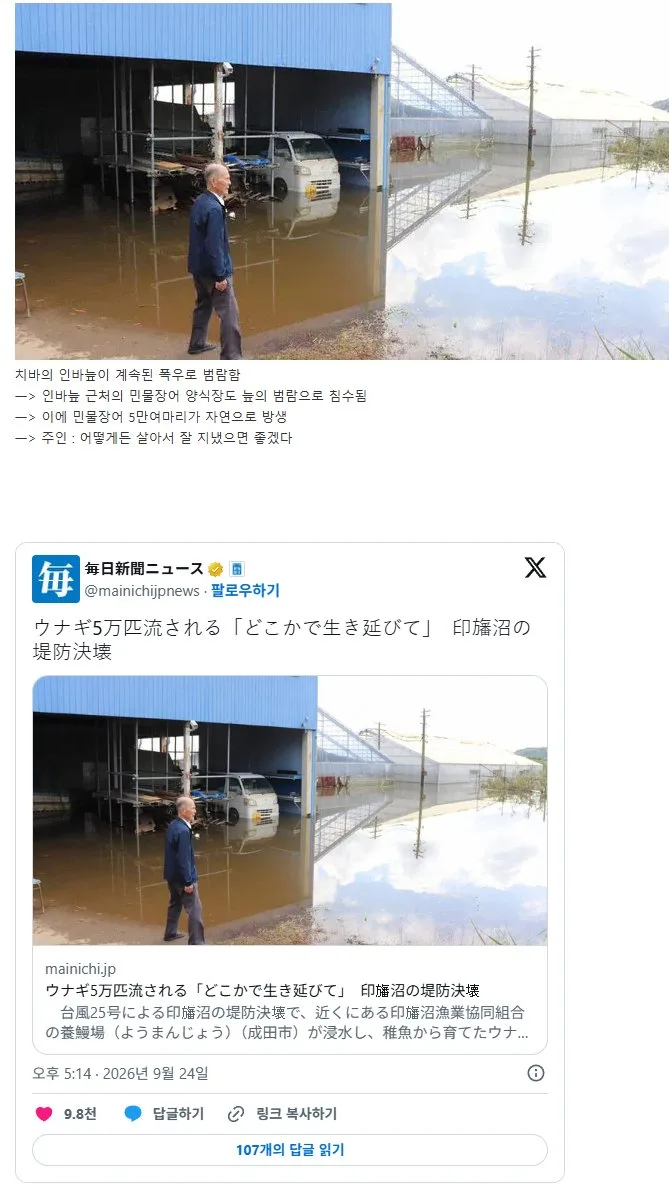
Task: Read the 107개의 답글 읽기 replies
Action: pos(290,1150)
